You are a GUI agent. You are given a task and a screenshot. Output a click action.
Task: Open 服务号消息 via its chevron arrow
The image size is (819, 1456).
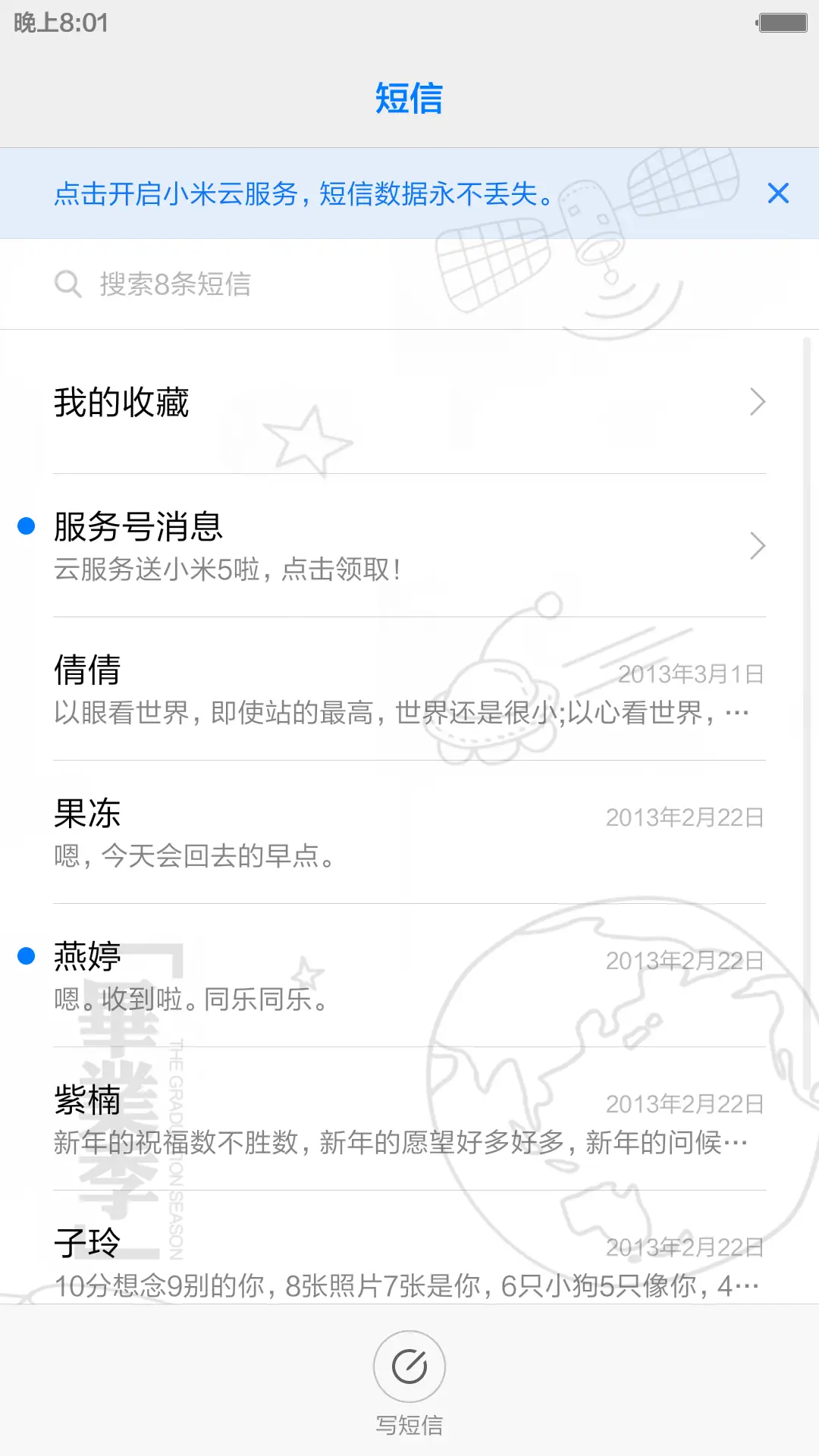(x=757, y=546)
